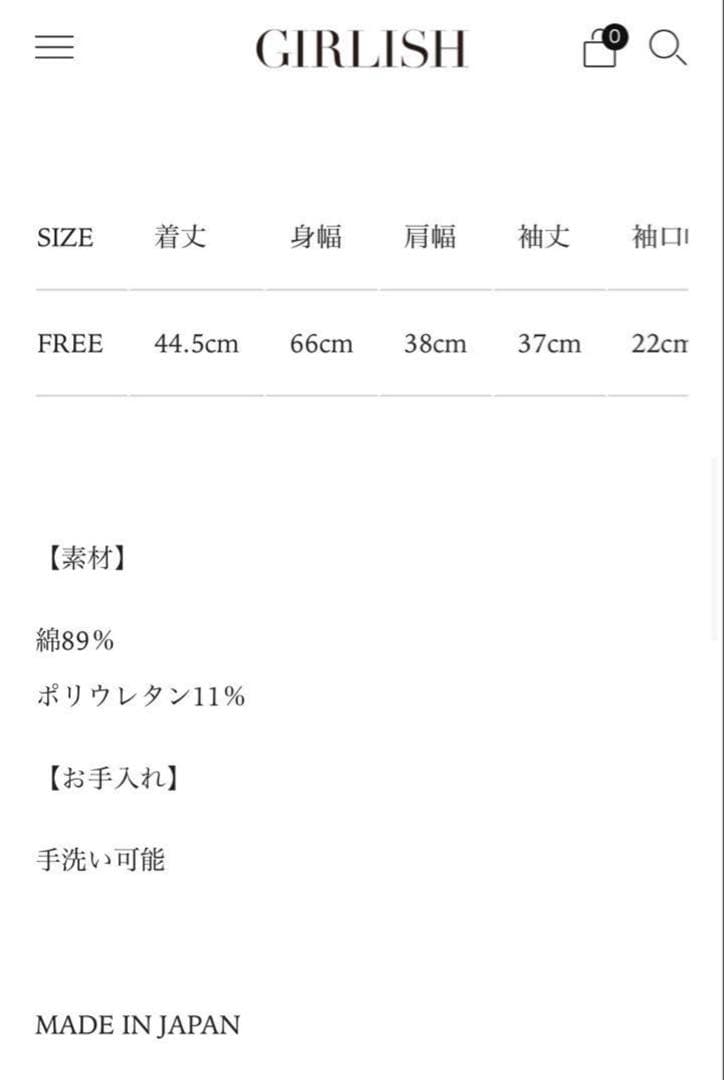724x1080 pixels.
Task: Click the GIRLISH logo to go home
Action: pos(362,50)
